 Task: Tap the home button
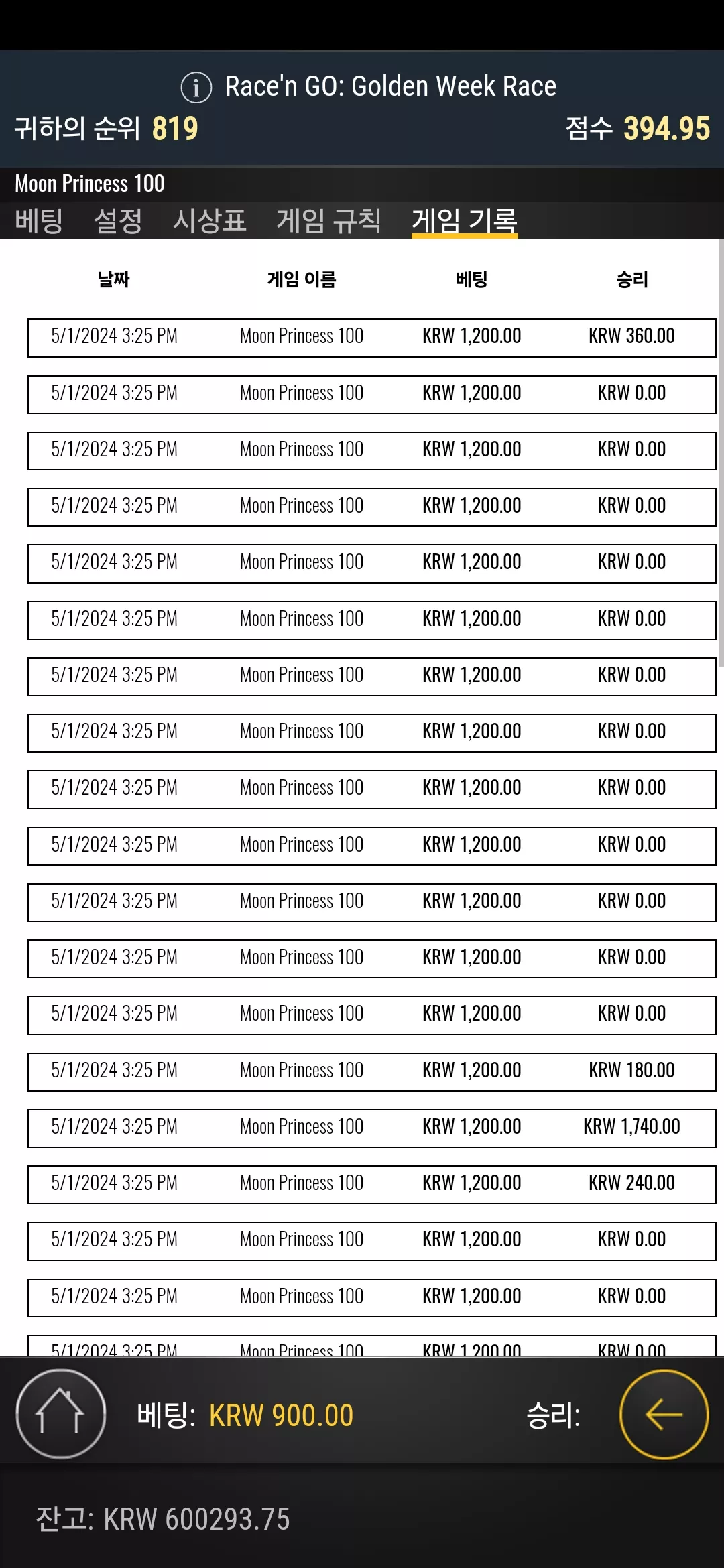point(61,1414)
